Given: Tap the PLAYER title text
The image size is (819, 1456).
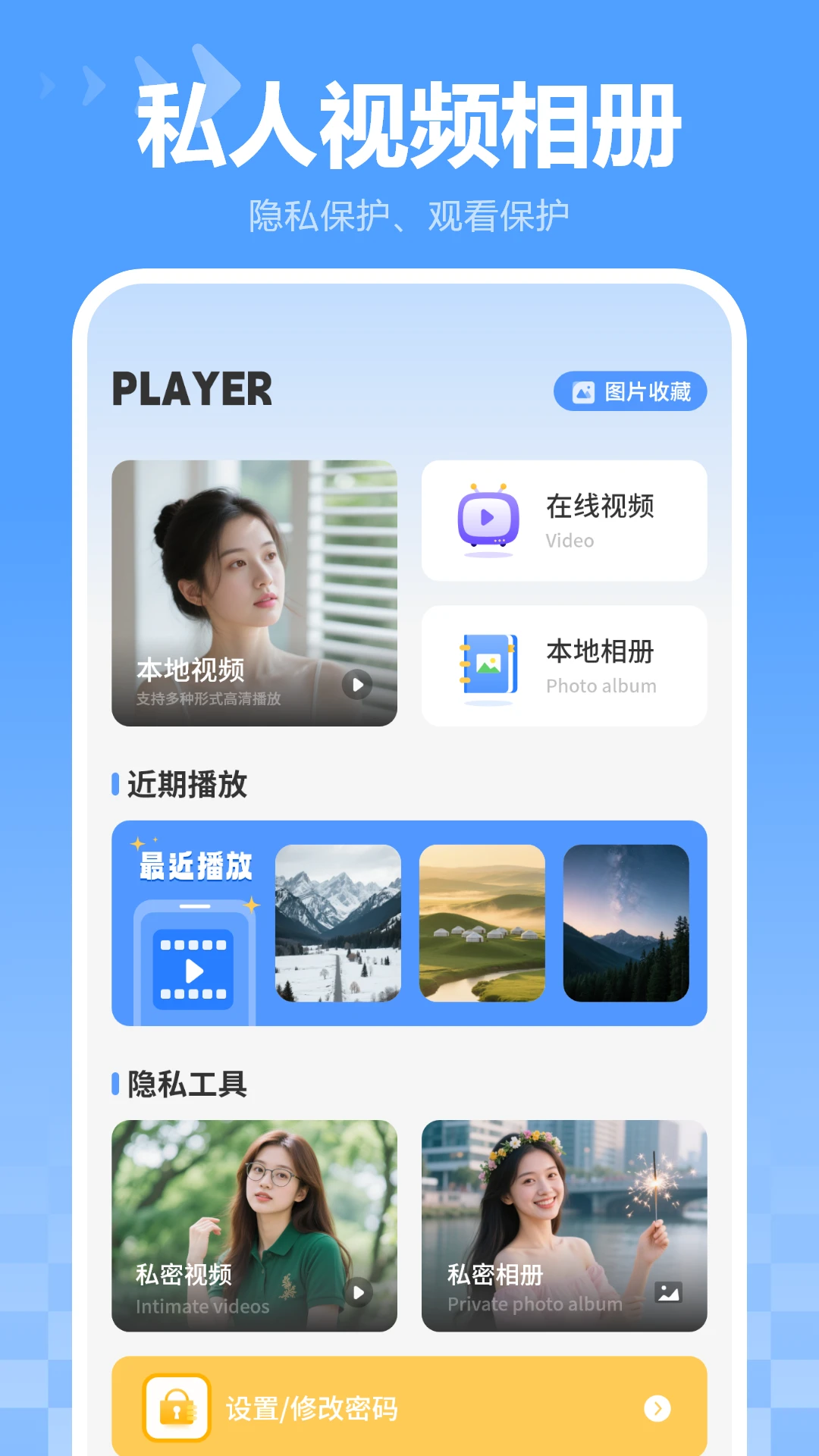Looking at the screenshot, I should [191, 389].
